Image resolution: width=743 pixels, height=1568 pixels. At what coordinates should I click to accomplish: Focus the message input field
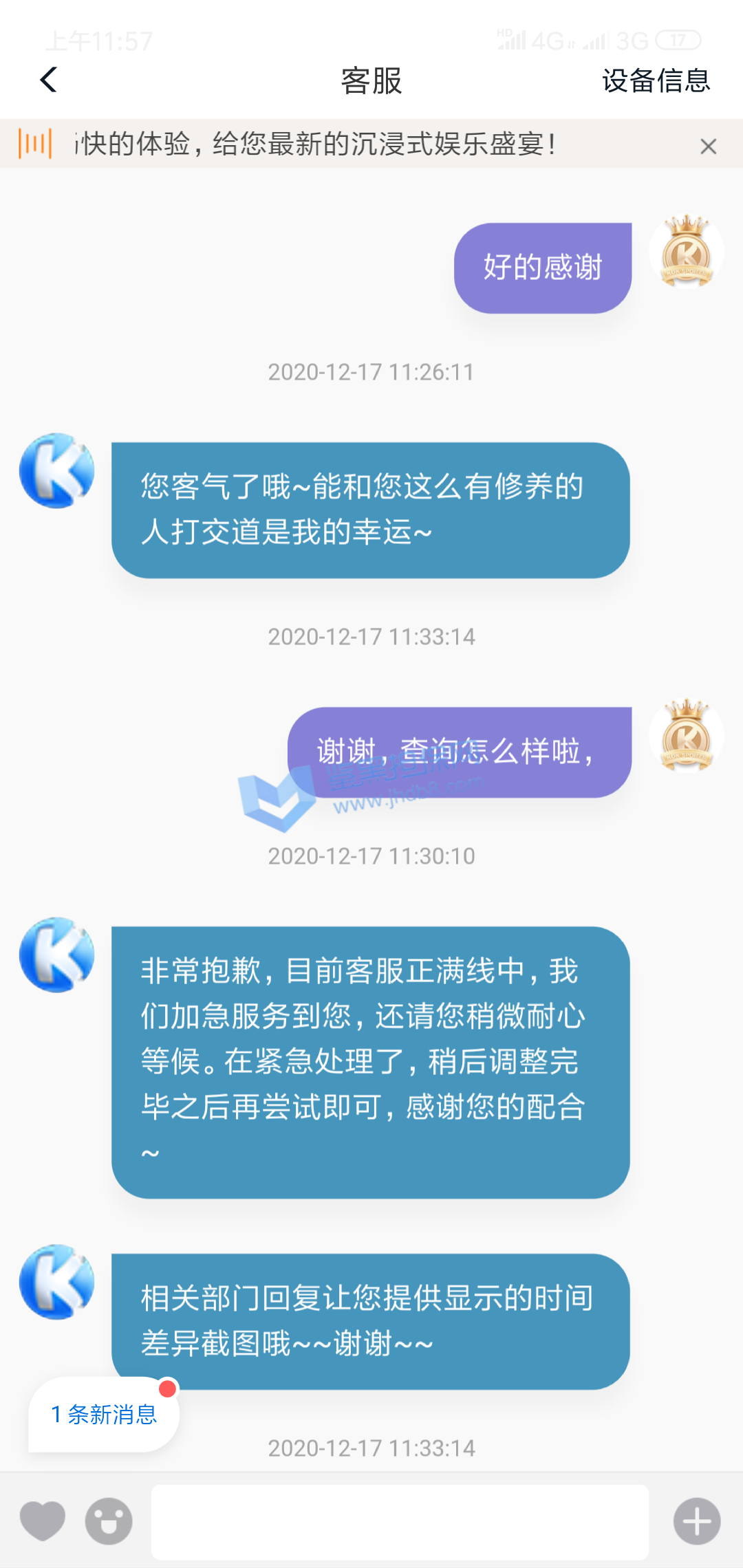(x=400, y=1521)
